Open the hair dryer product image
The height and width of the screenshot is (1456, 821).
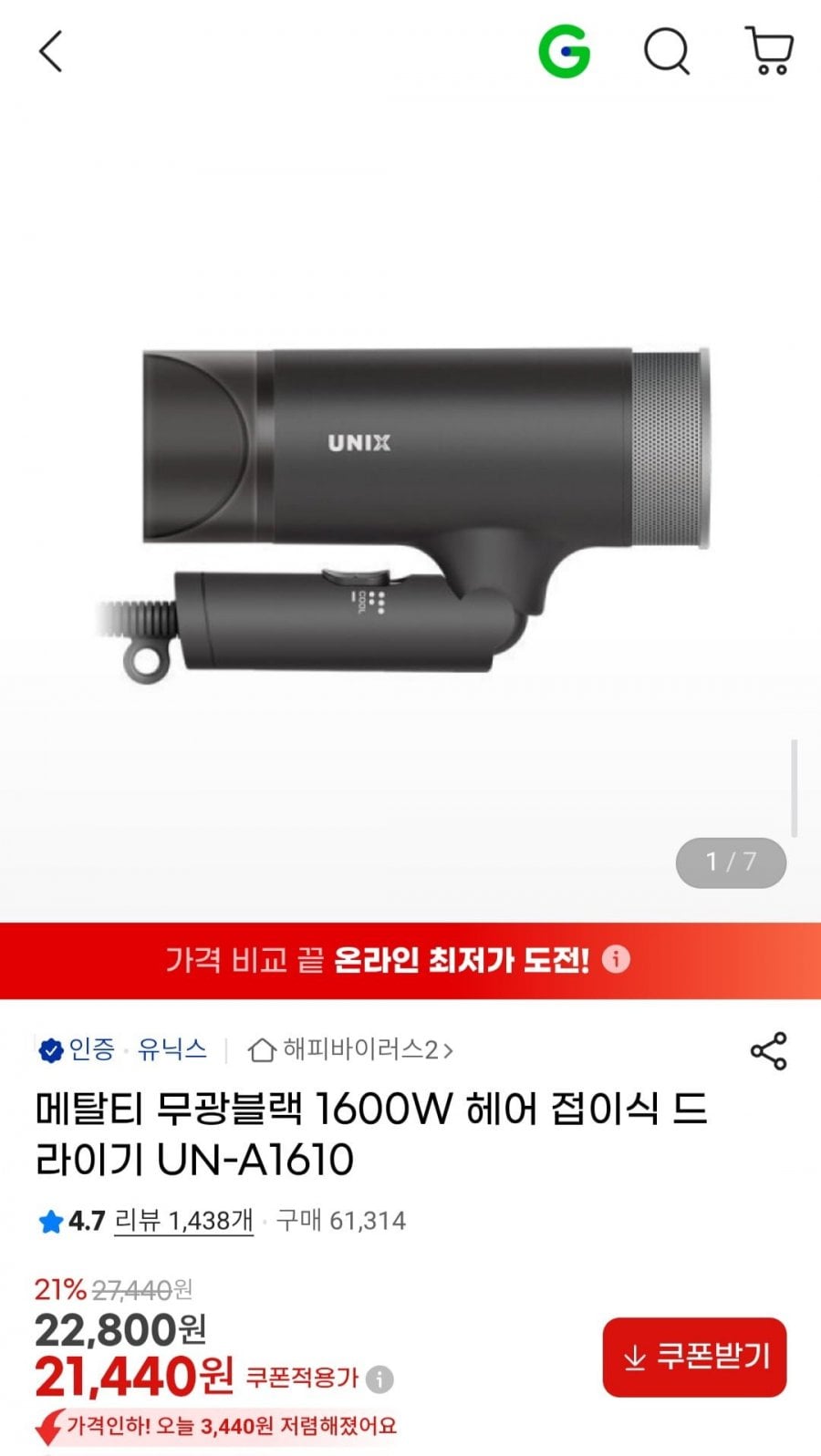pos(410,511)
